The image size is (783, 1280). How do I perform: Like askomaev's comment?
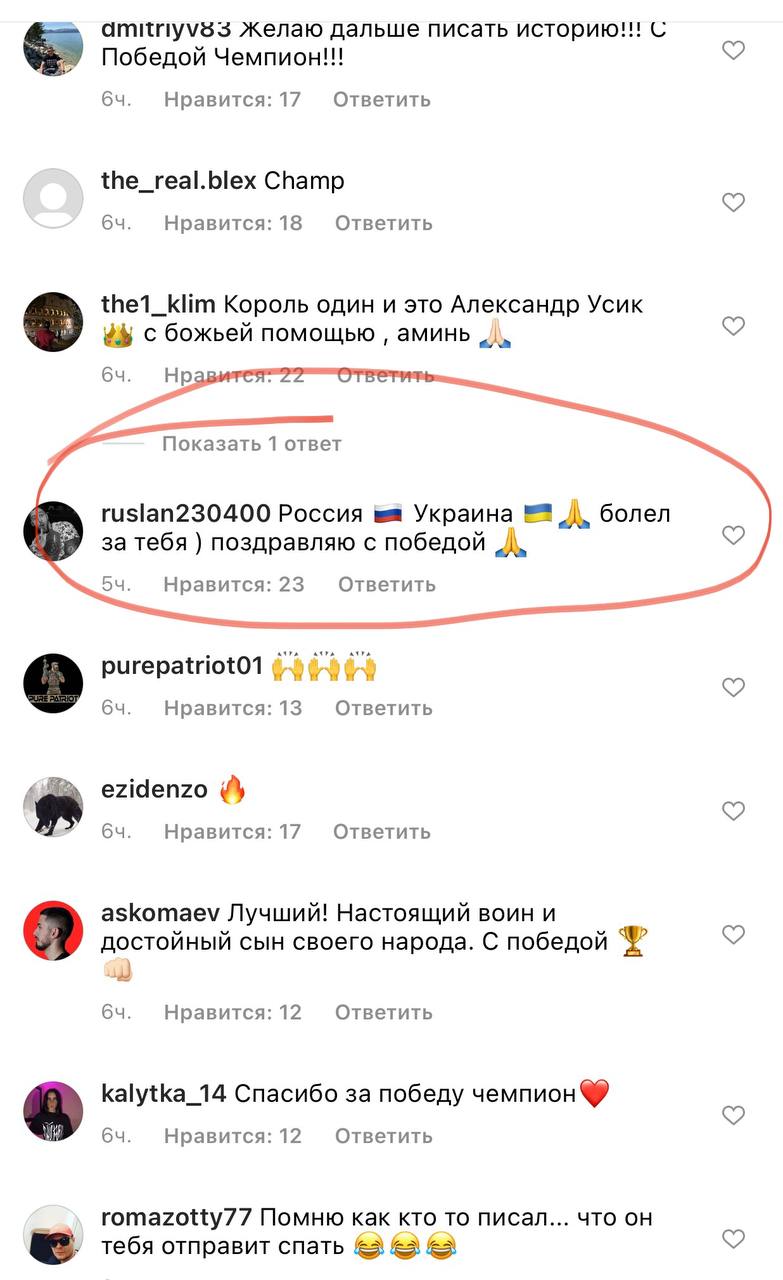click(x=734, y=935)
